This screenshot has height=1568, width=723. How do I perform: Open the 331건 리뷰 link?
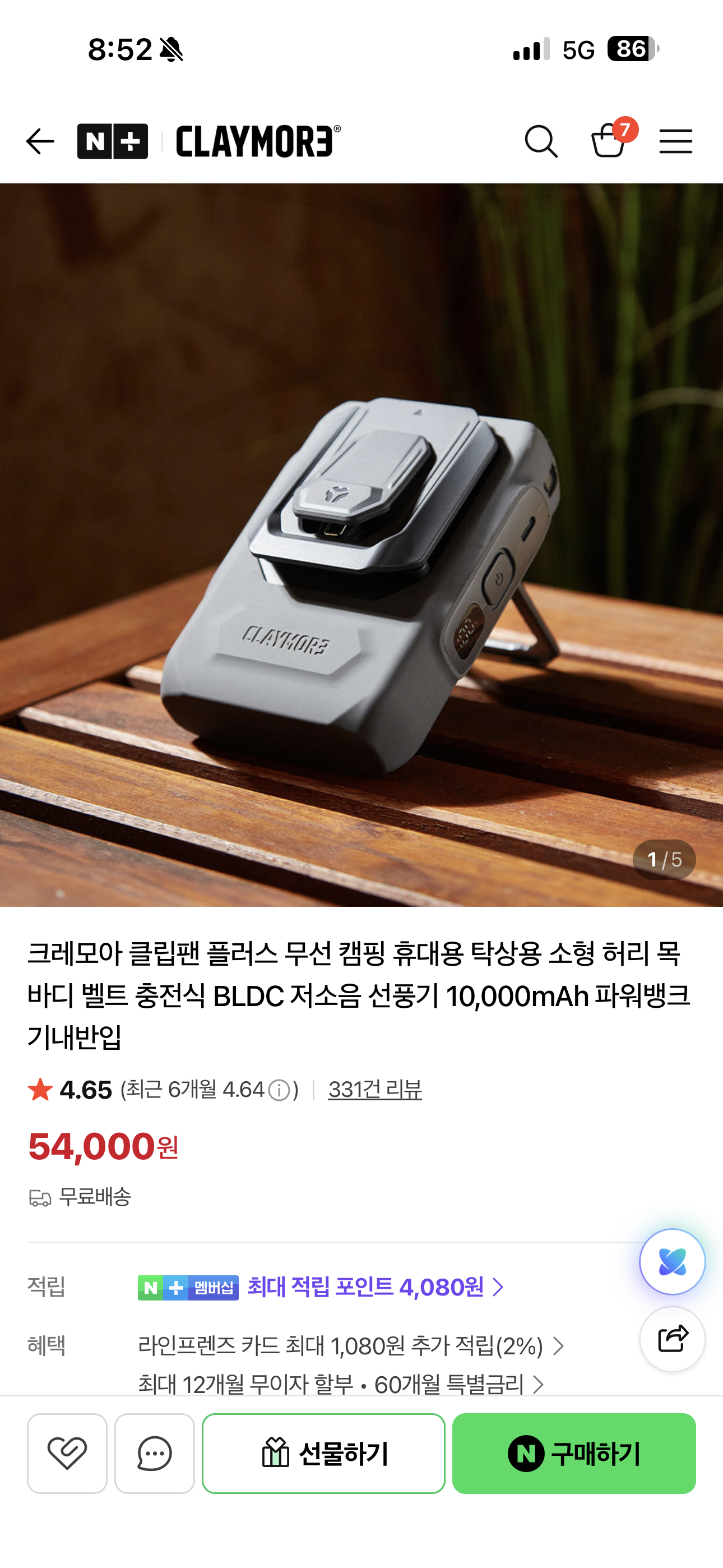[375, 1089]
